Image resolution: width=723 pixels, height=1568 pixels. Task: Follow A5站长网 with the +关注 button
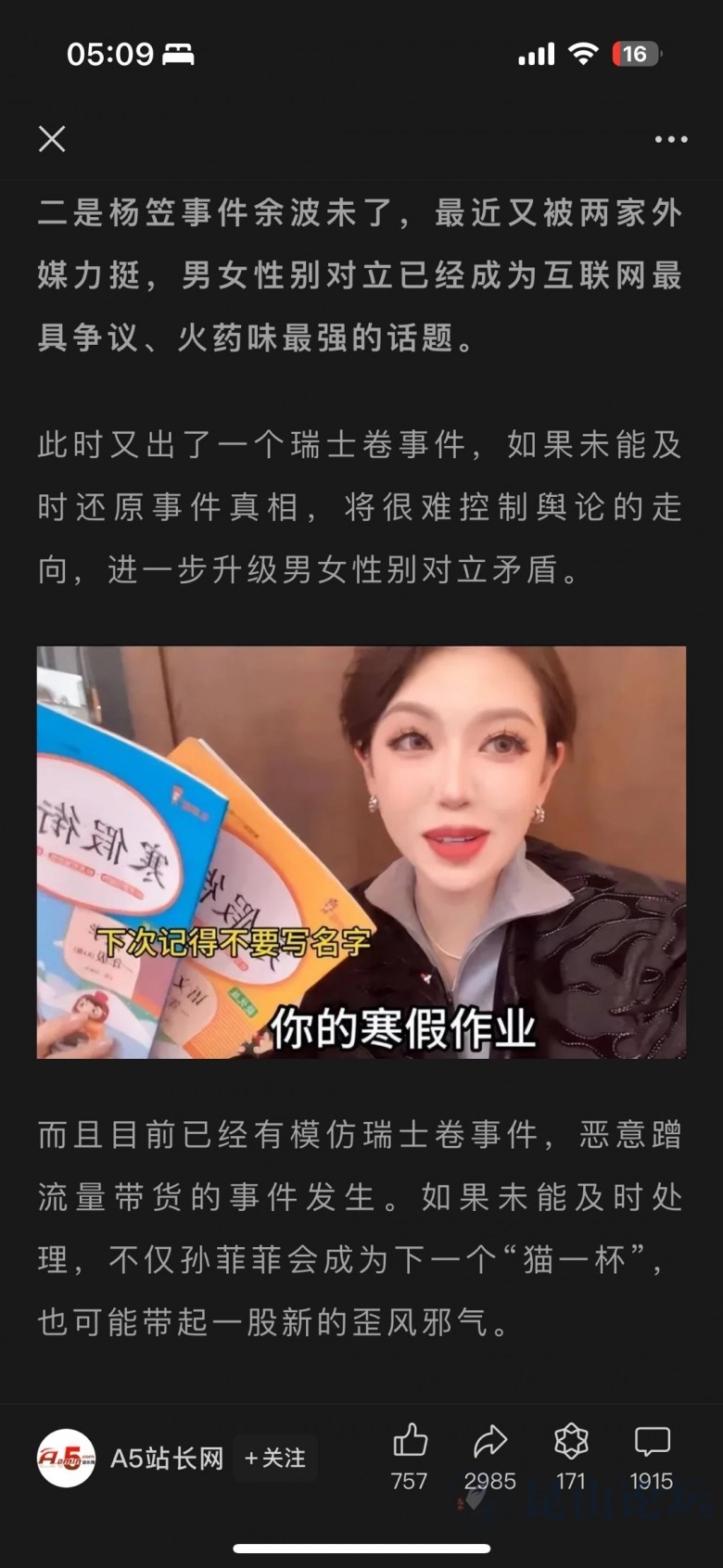pos(275,1458)
